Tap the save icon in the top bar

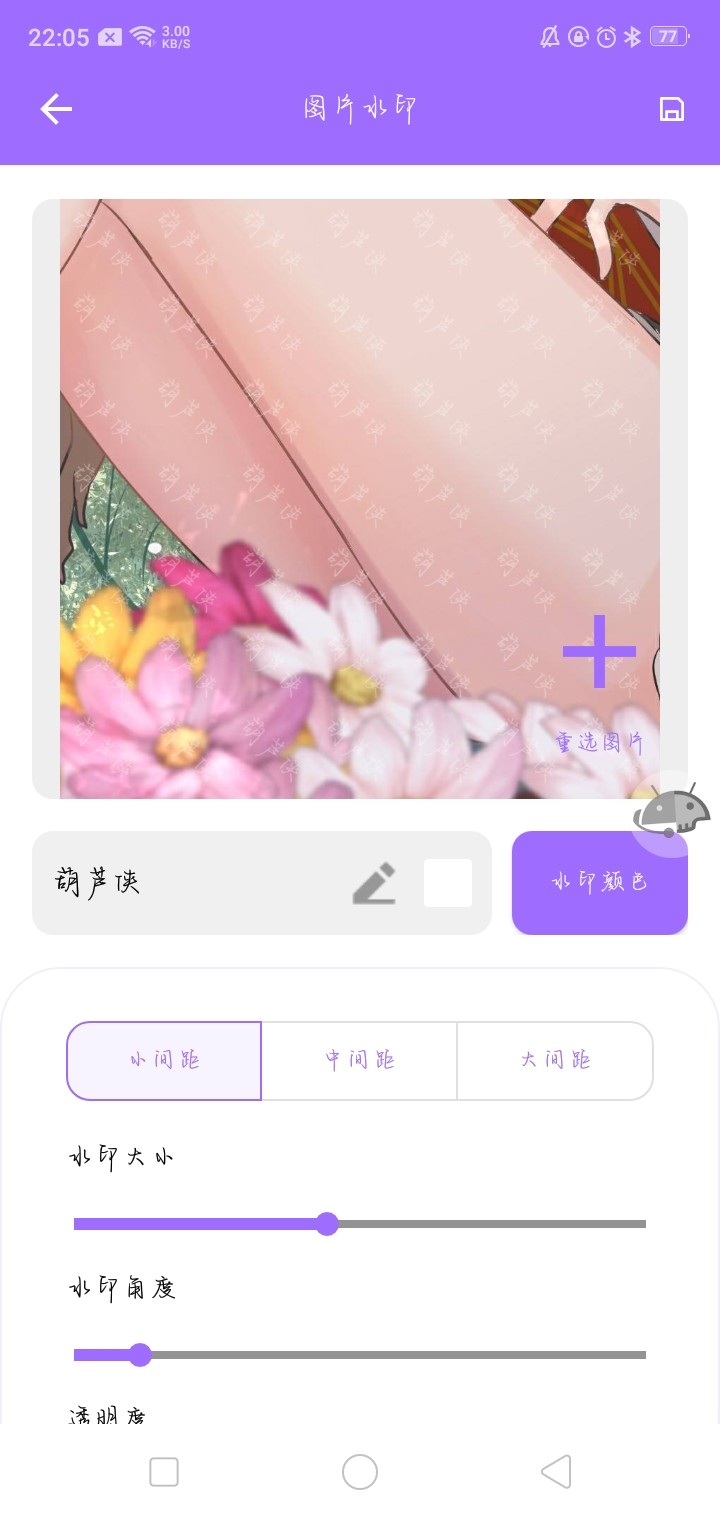(671, 110)
